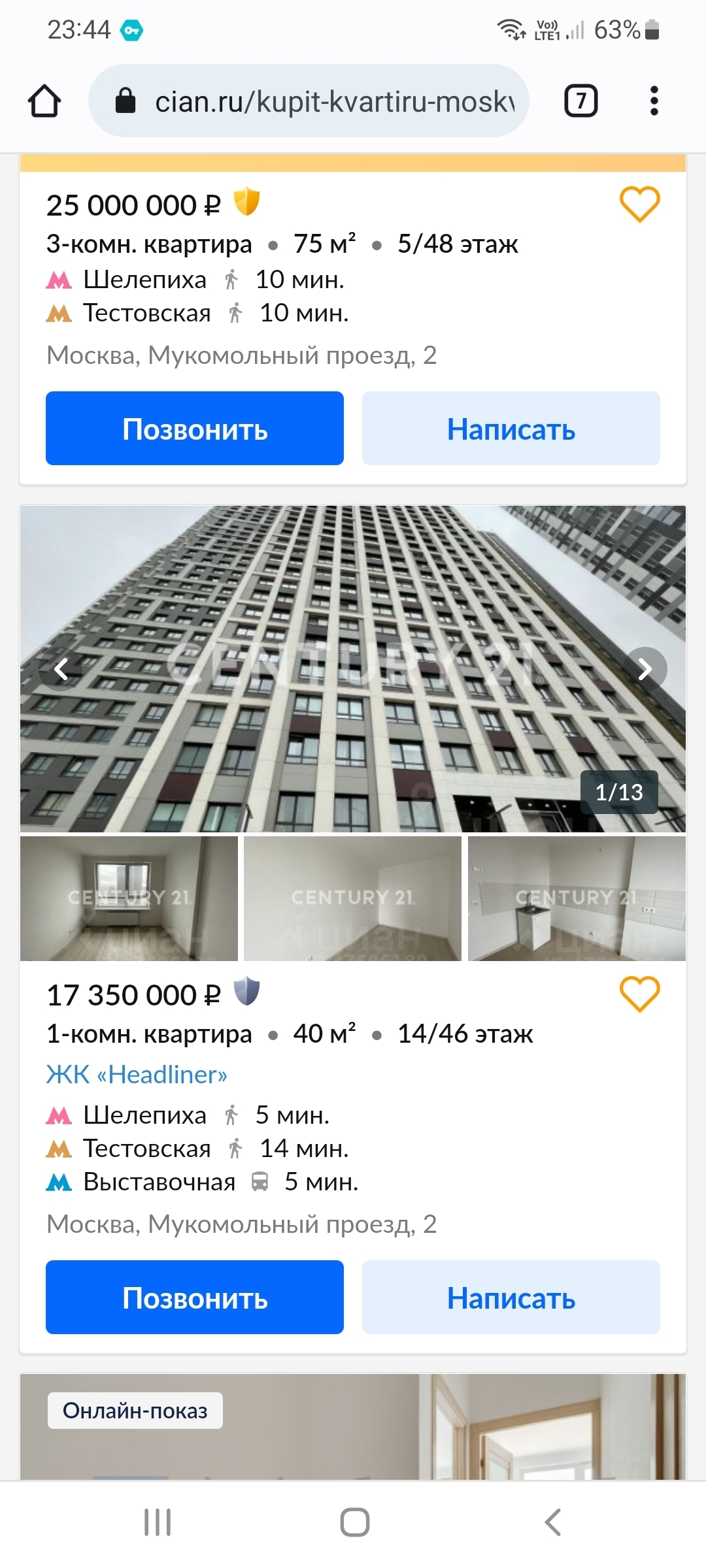Image resolution: width=706 pixels, height=1568 pixels.
Task: Open the window room photo thumbnail
Action: click(129, 898)
